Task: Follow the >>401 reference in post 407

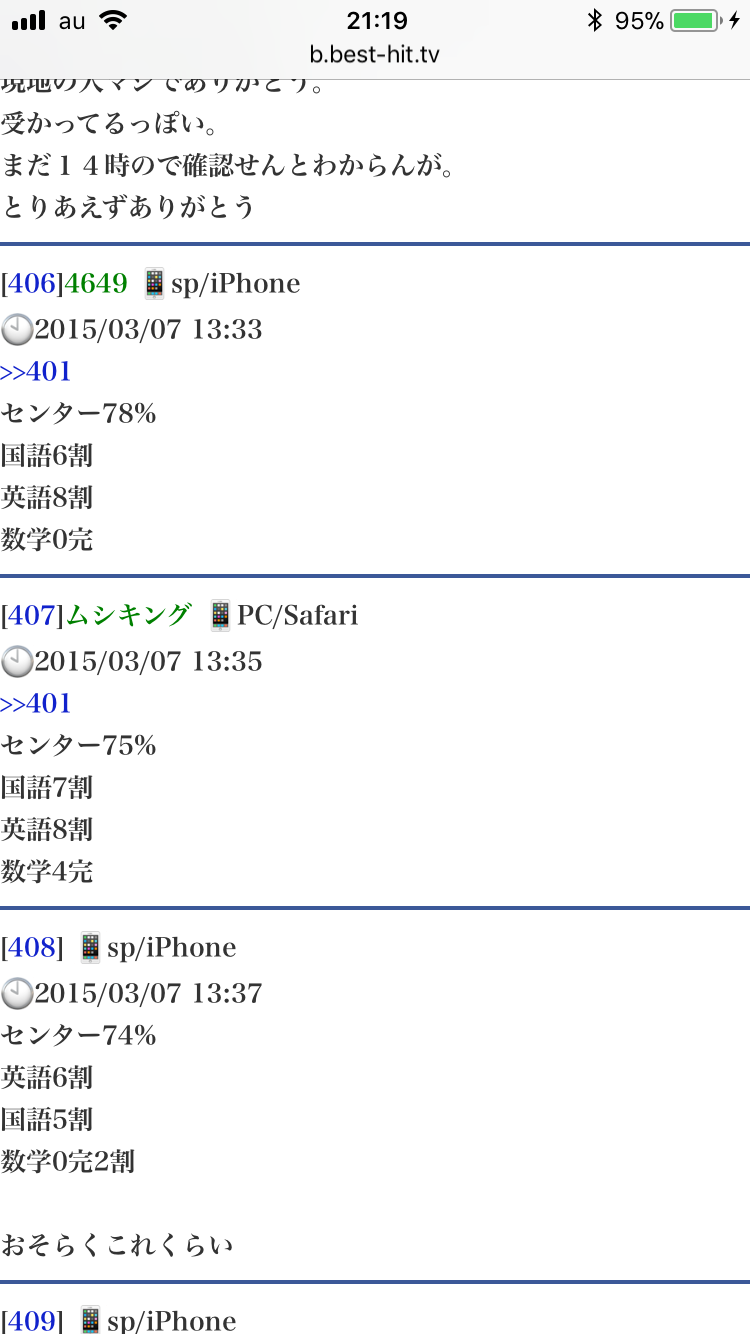Action: 37,704
